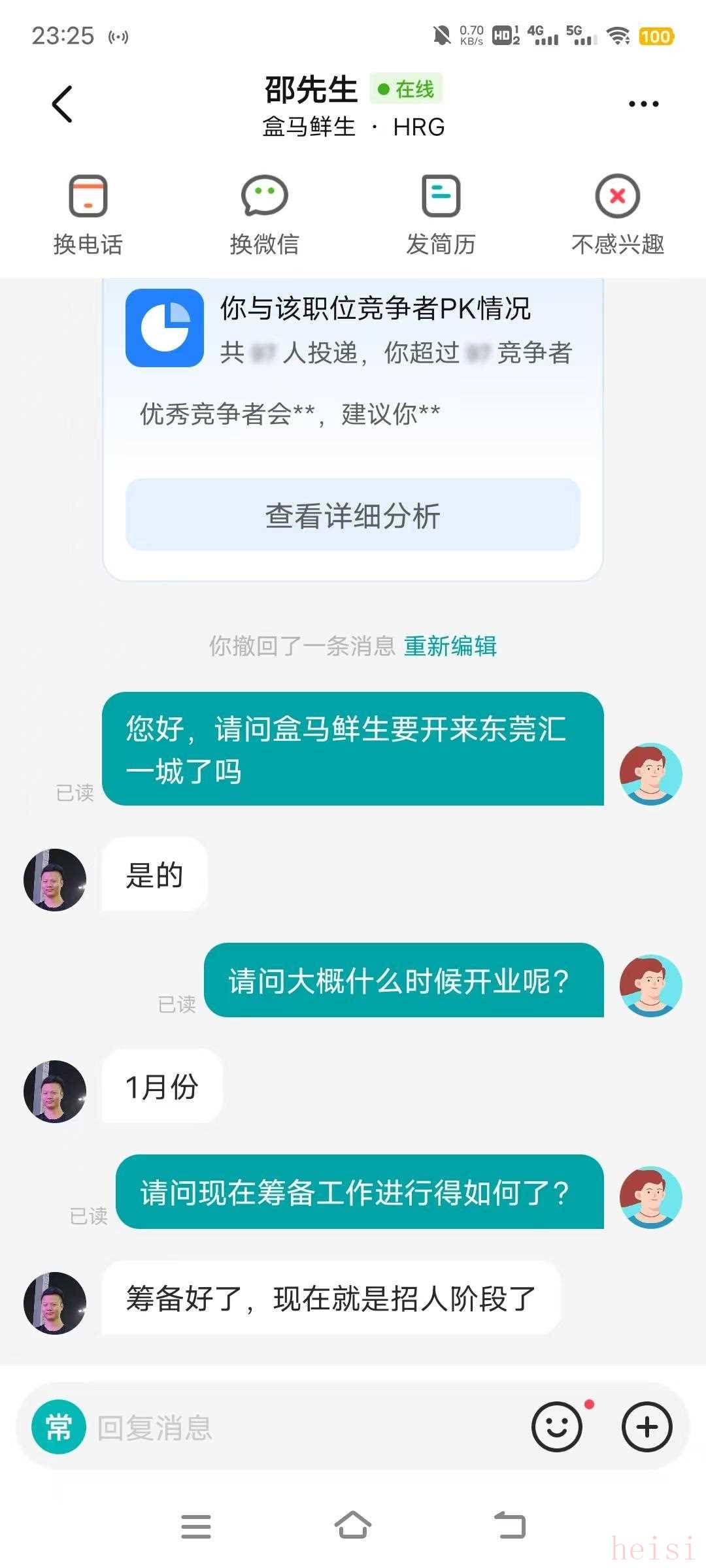Open the emoji picker
This screenshot has width=706, height=1568.
click(x=557, y=1427)
